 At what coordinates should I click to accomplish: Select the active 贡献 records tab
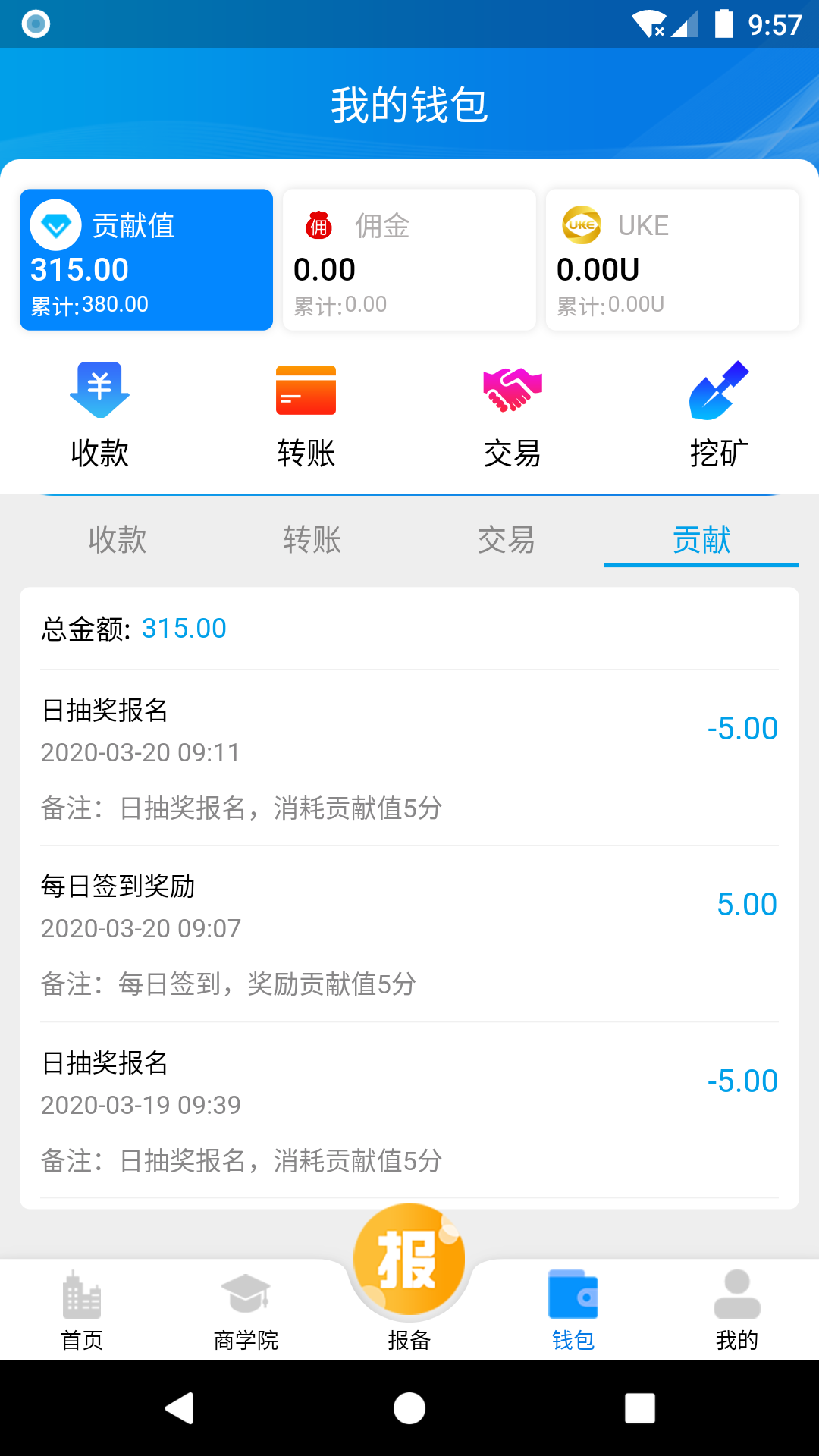(x=701, y=541)
